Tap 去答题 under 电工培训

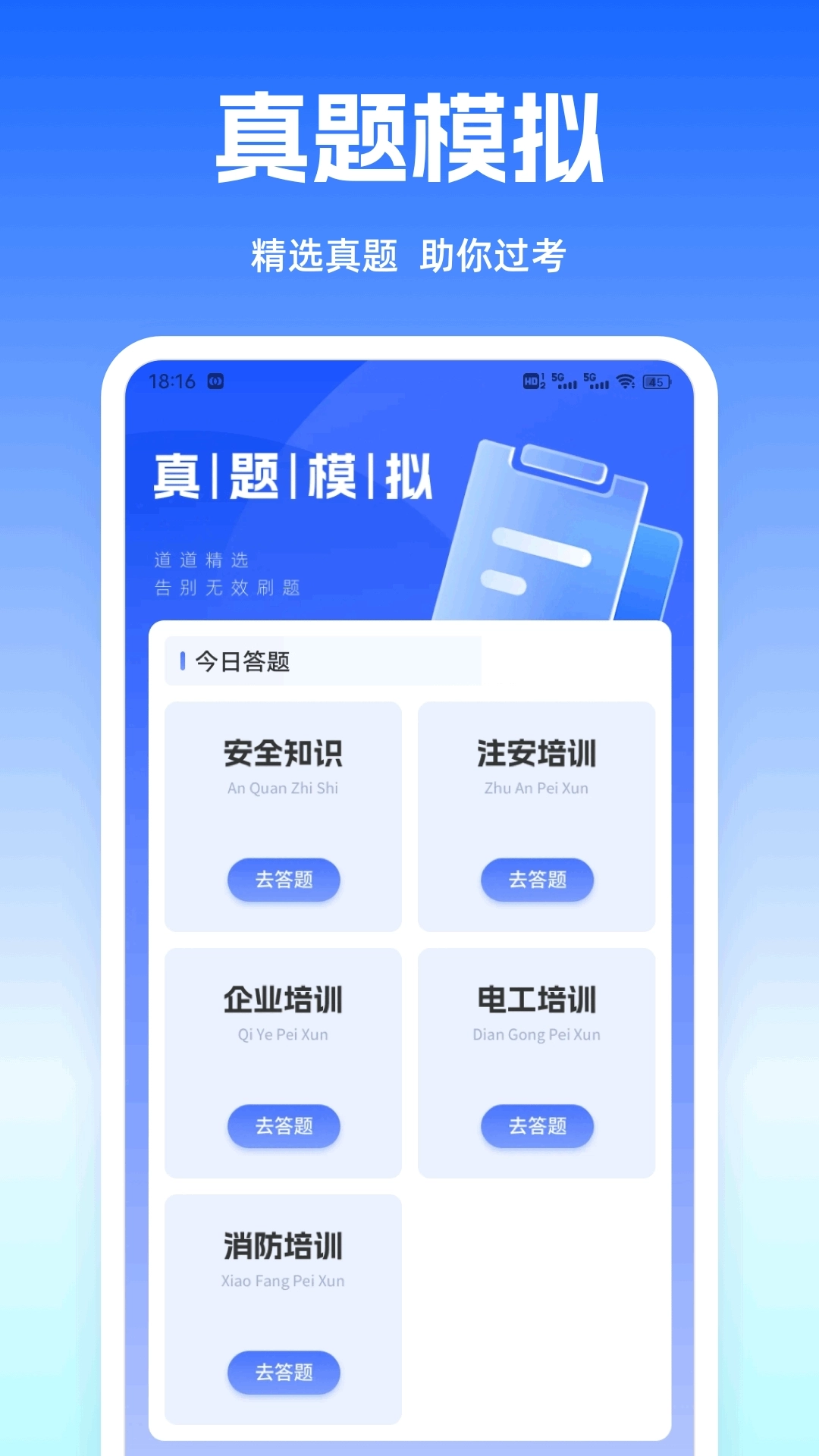[537, 1127]
